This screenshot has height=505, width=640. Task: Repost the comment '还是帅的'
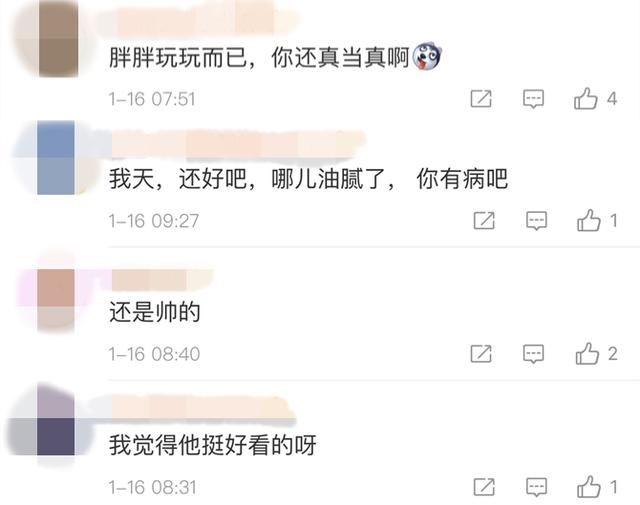(481, 354)
